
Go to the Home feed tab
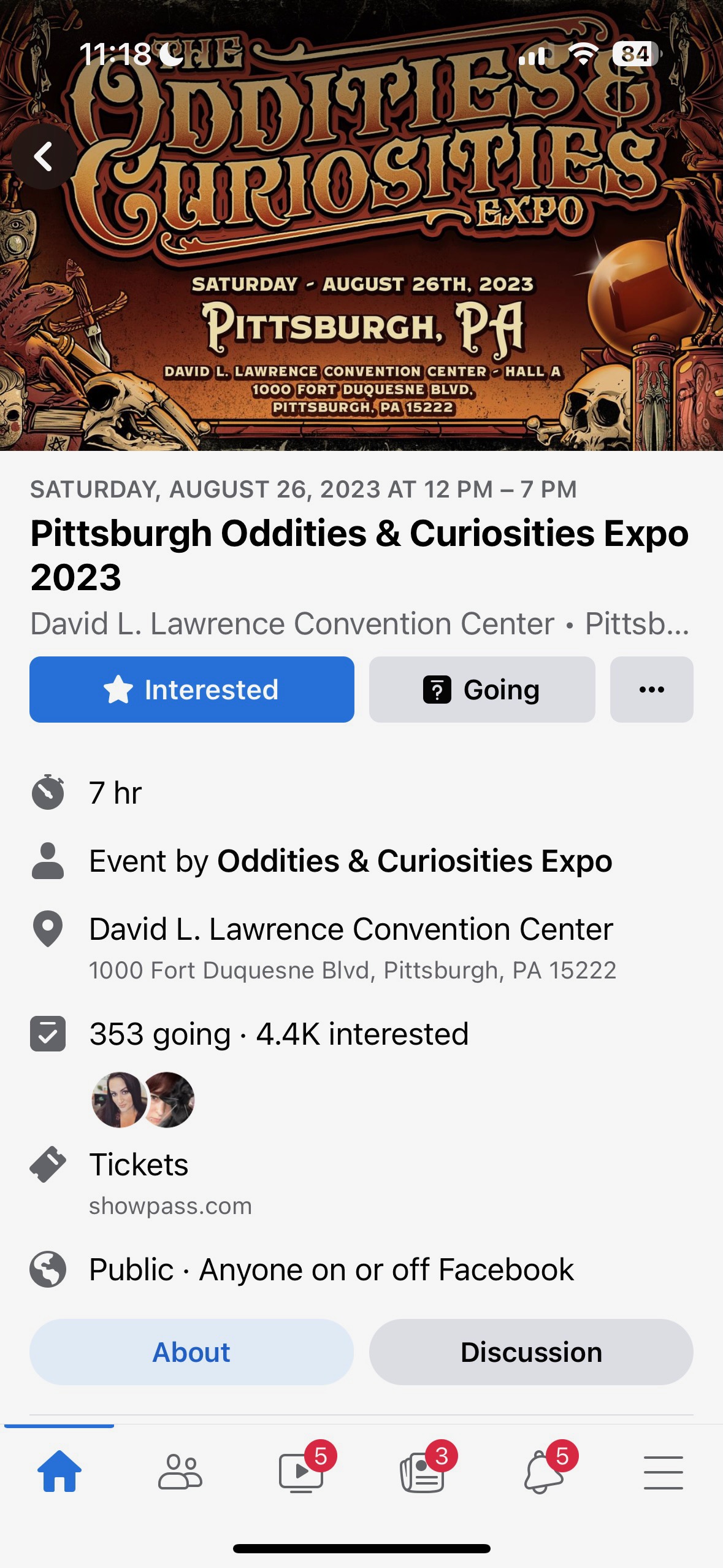[59, 1471]
